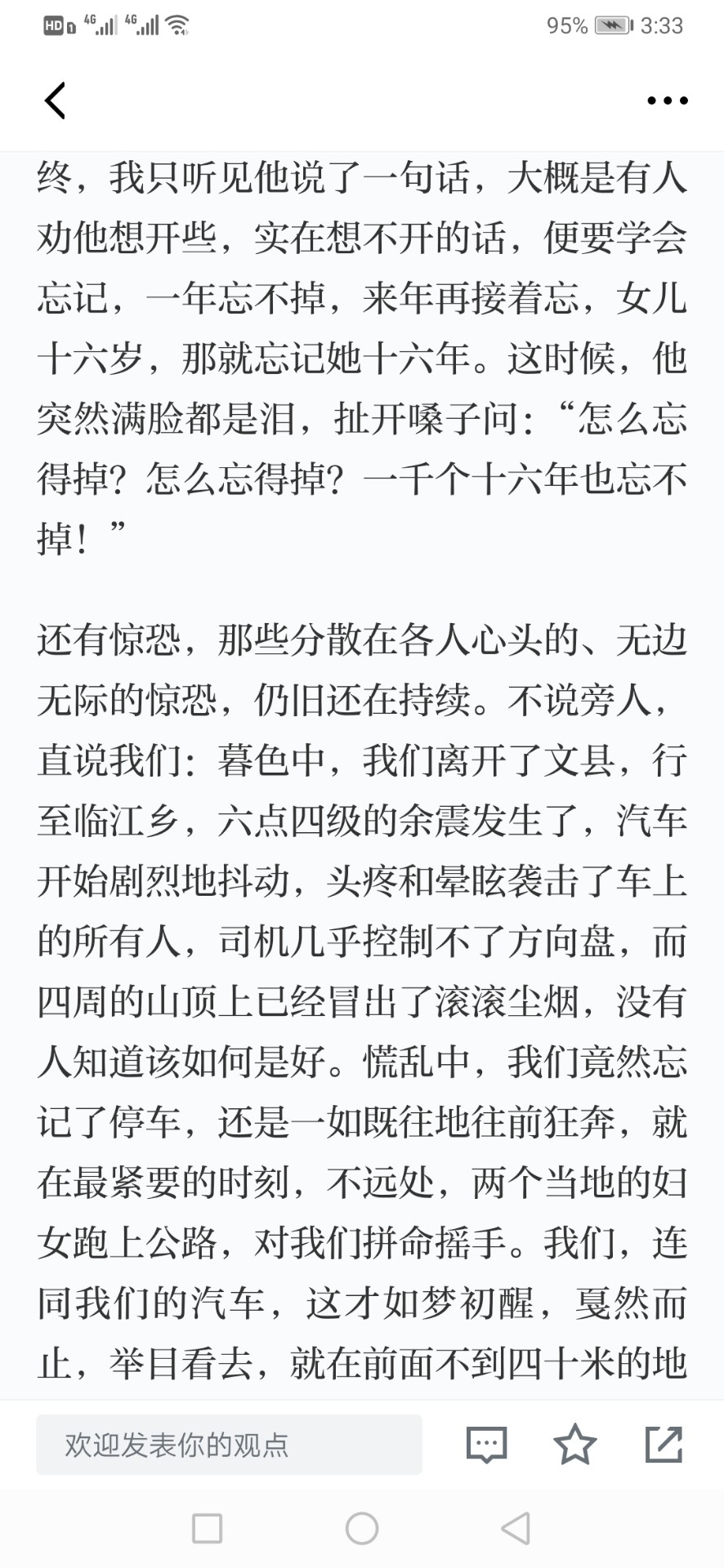Go back using the top-left arrow
The width and height of the screenshot is (724, 1568).
(x=55, y=100)
